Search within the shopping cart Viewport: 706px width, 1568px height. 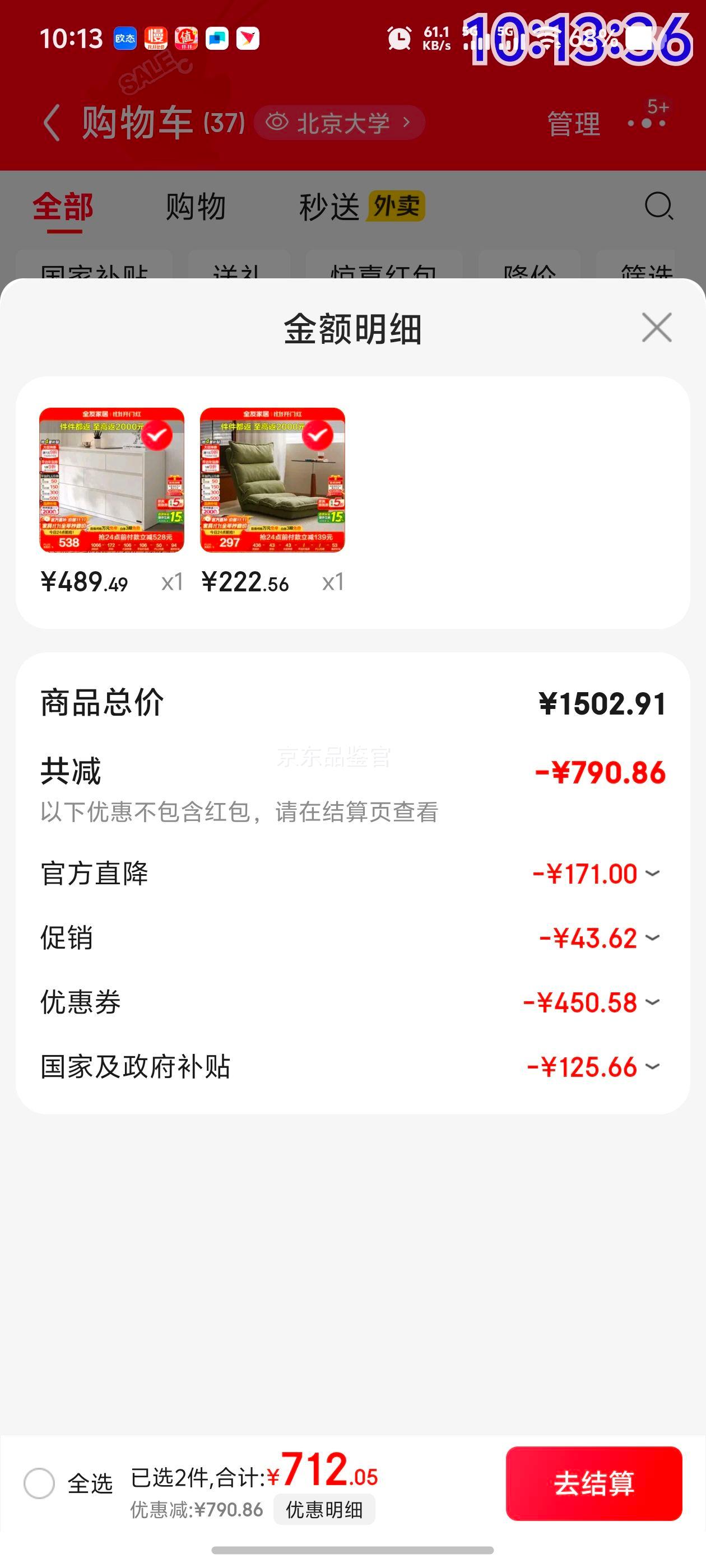point(658,206)
